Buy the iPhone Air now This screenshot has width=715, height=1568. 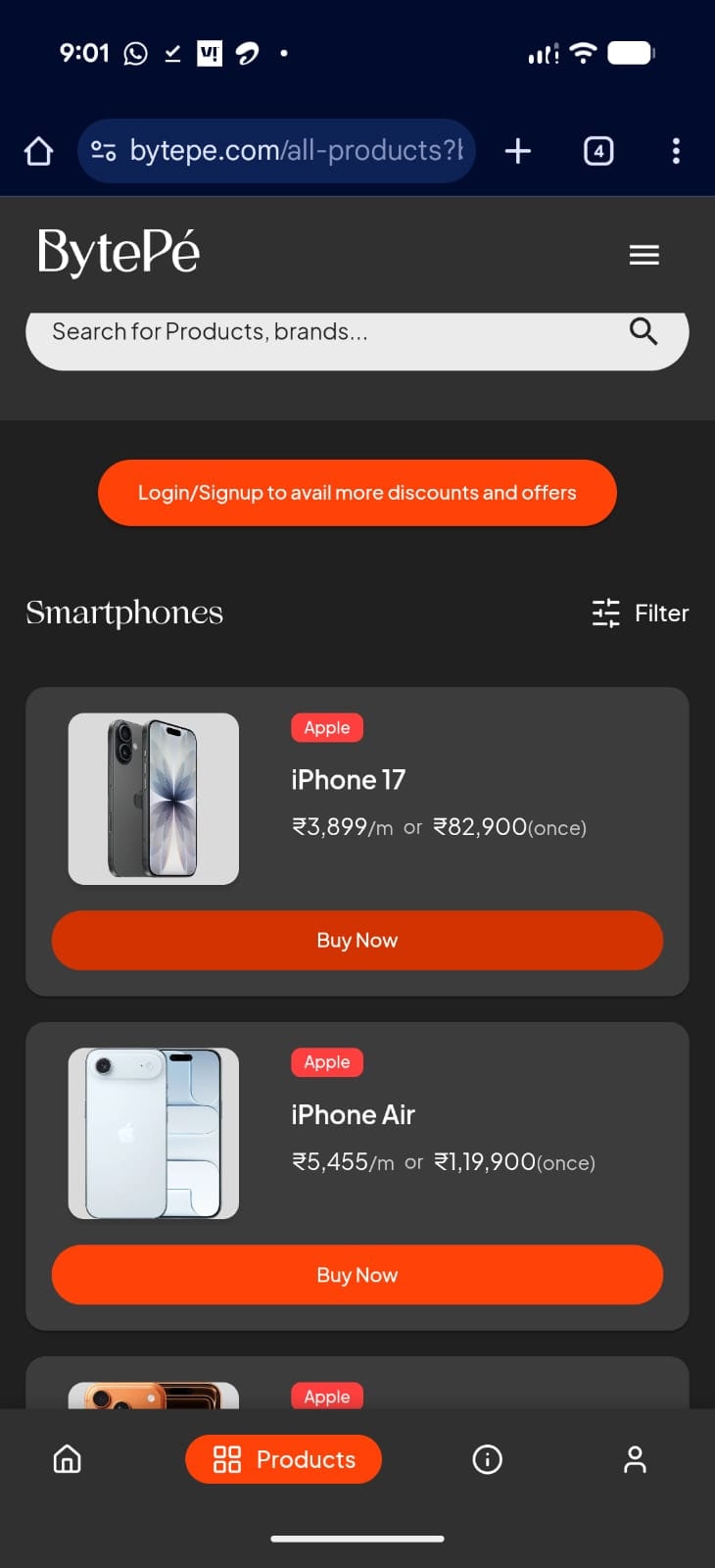click(x=357, y=1275)
